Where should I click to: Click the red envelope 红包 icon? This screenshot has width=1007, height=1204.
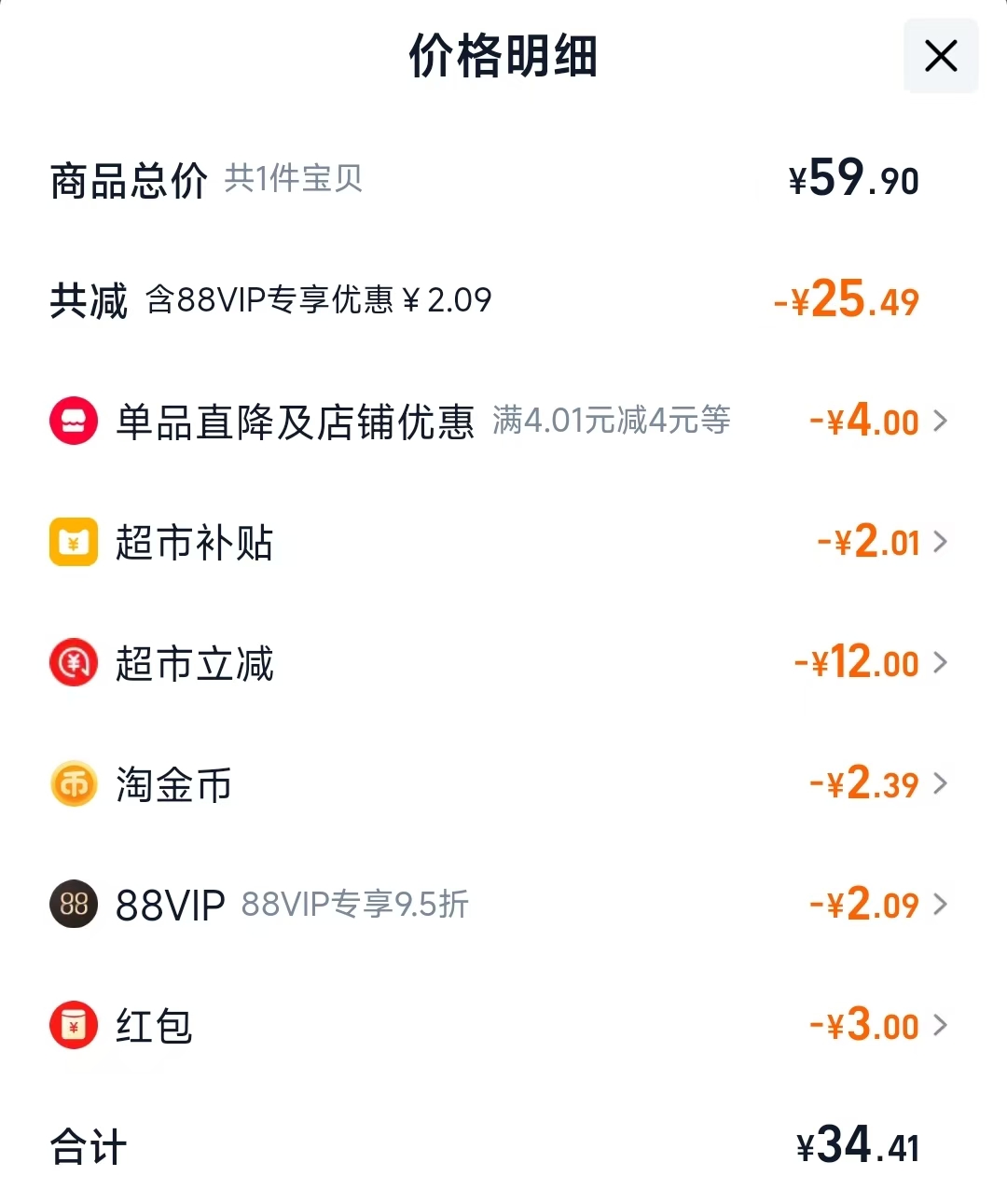74,1024
